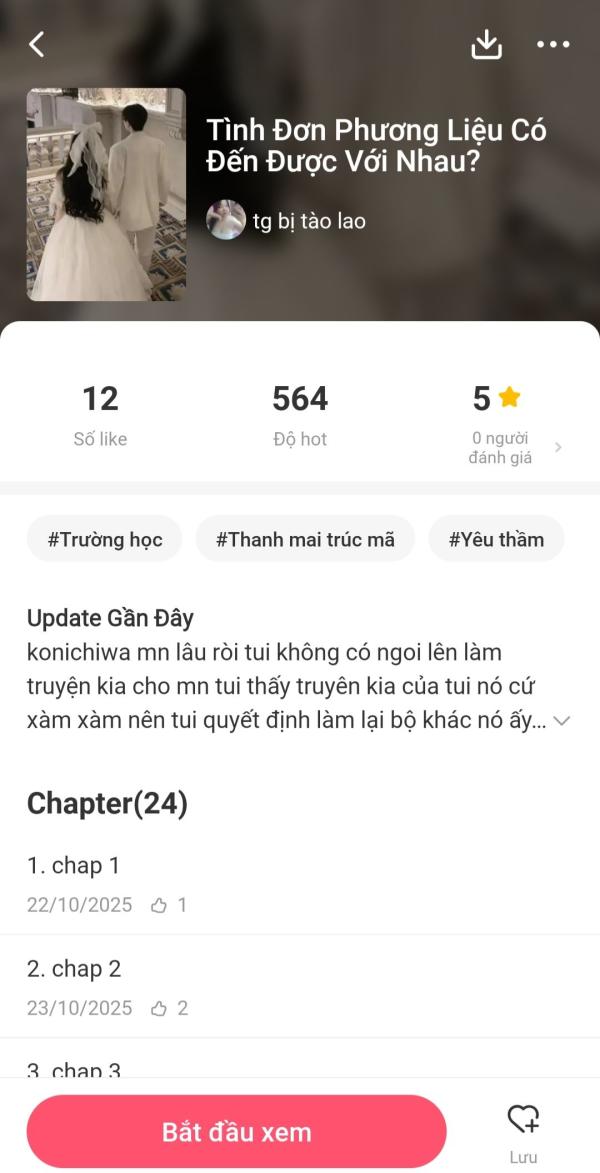Tap the story cover image
Screen dimensions: 600x1173
pos(106,195)
